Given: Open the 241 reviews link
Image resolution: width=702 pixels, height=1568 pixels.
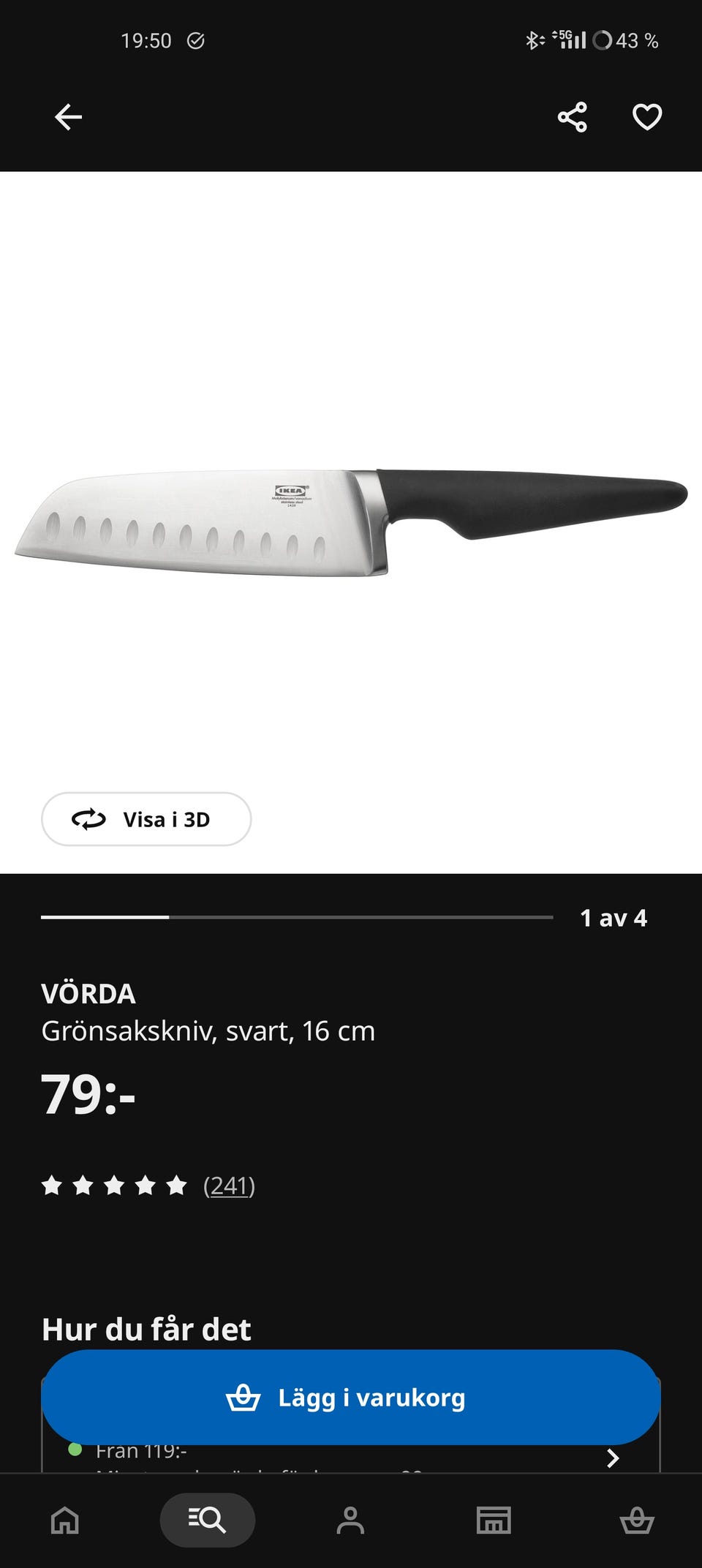Looking at the screenshot, I should [229, 1186].
